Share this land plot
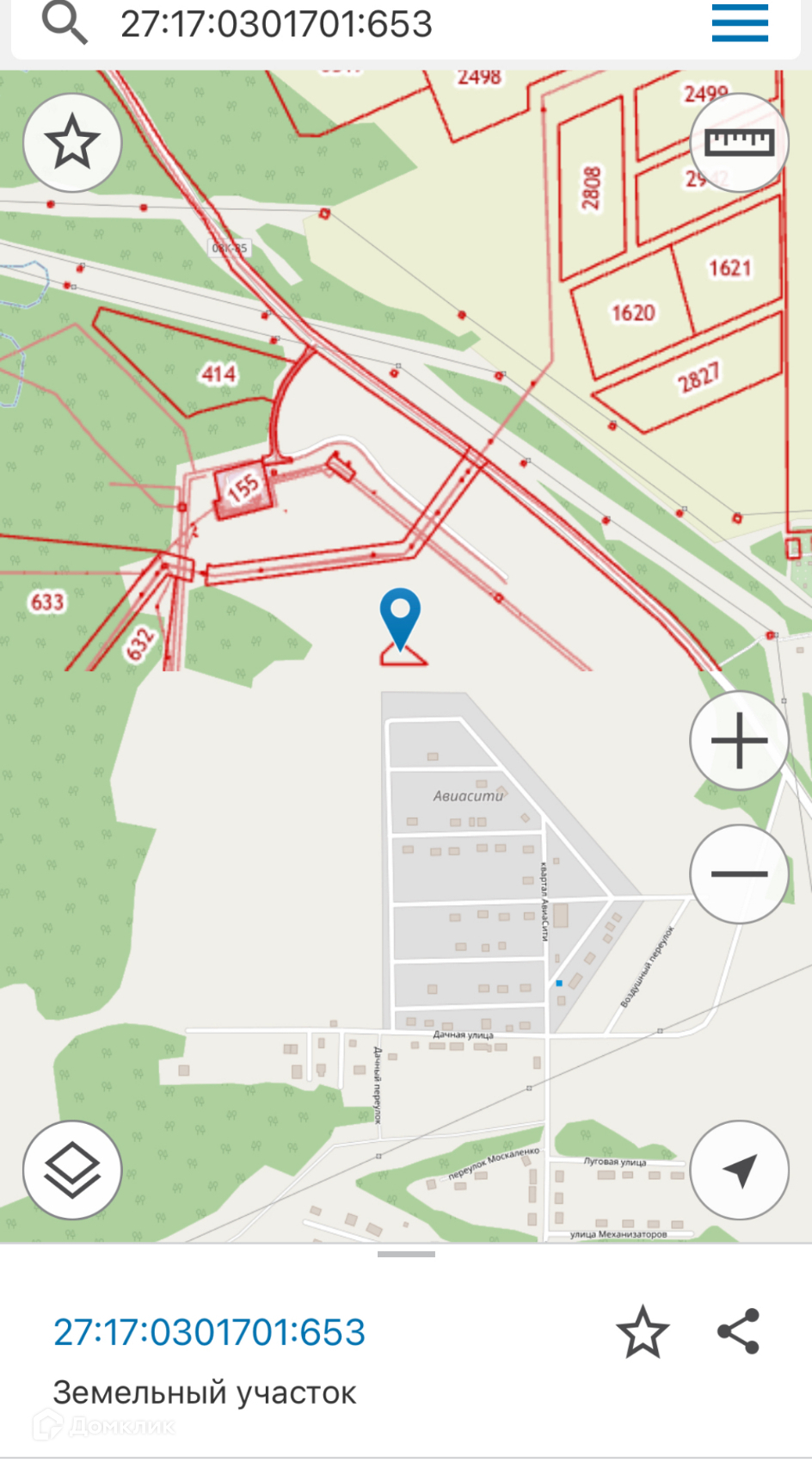 coord(739,1332)
